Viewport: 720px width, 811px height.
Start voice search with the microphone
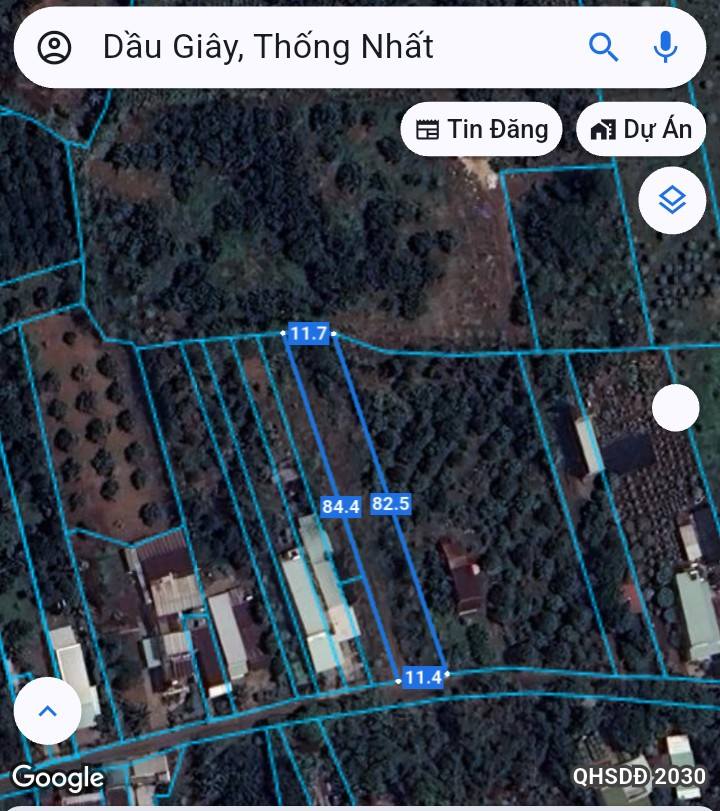click(665, 47)
